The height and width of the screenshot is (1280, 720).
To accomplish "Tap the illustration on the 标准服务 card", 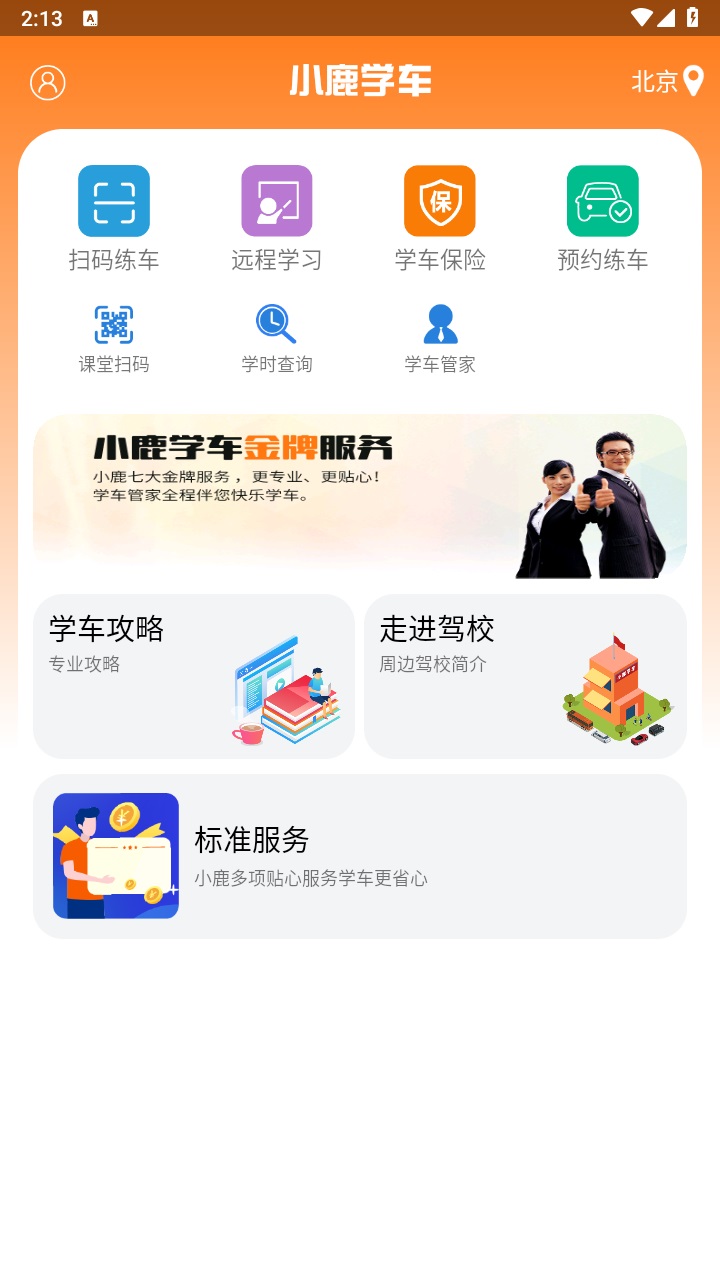I will (115, 855).
